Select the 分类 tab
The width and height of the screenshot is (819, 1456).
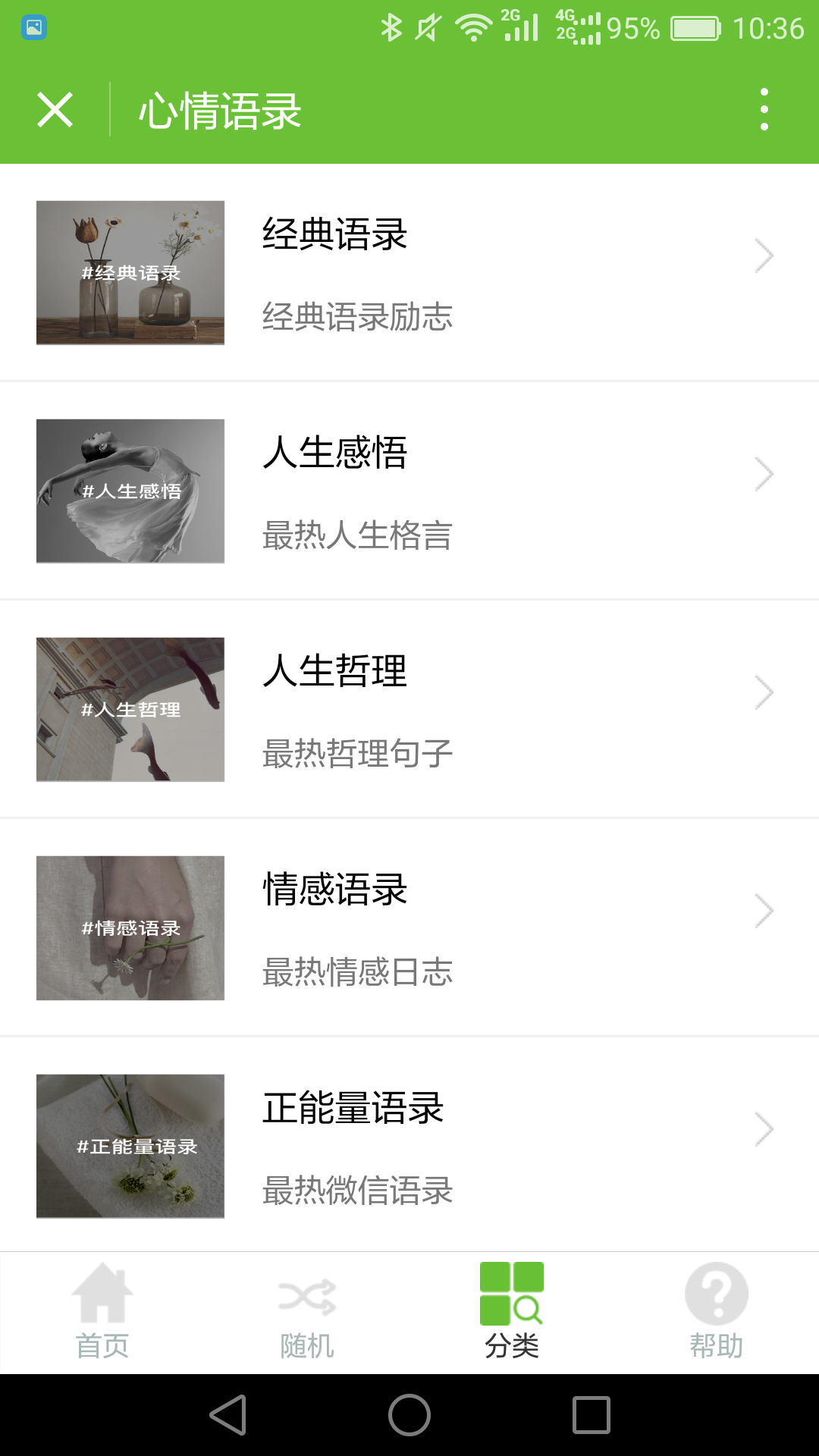click(512, 1312)
